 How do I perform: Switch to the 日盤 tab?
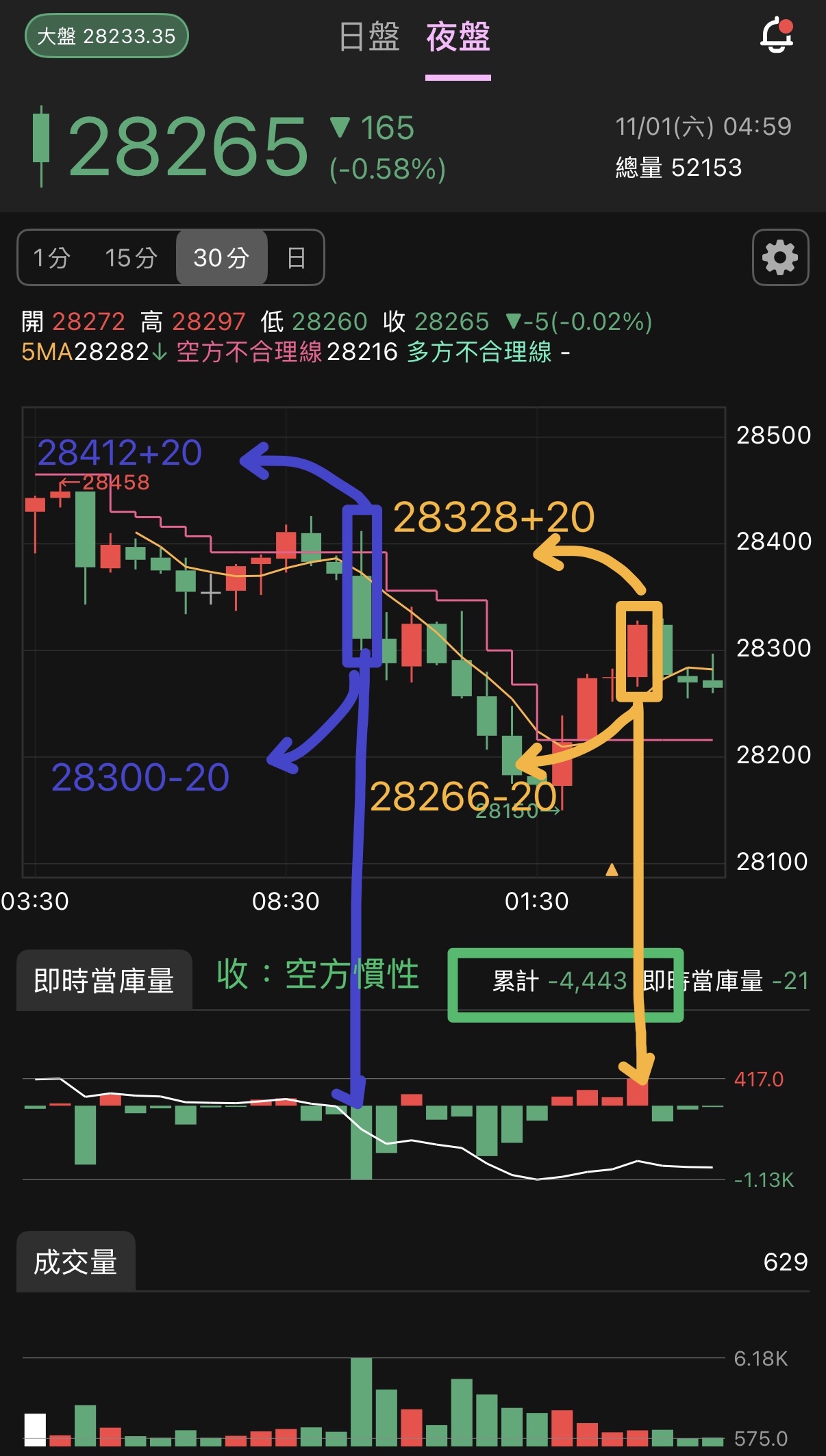click(369, 37)
